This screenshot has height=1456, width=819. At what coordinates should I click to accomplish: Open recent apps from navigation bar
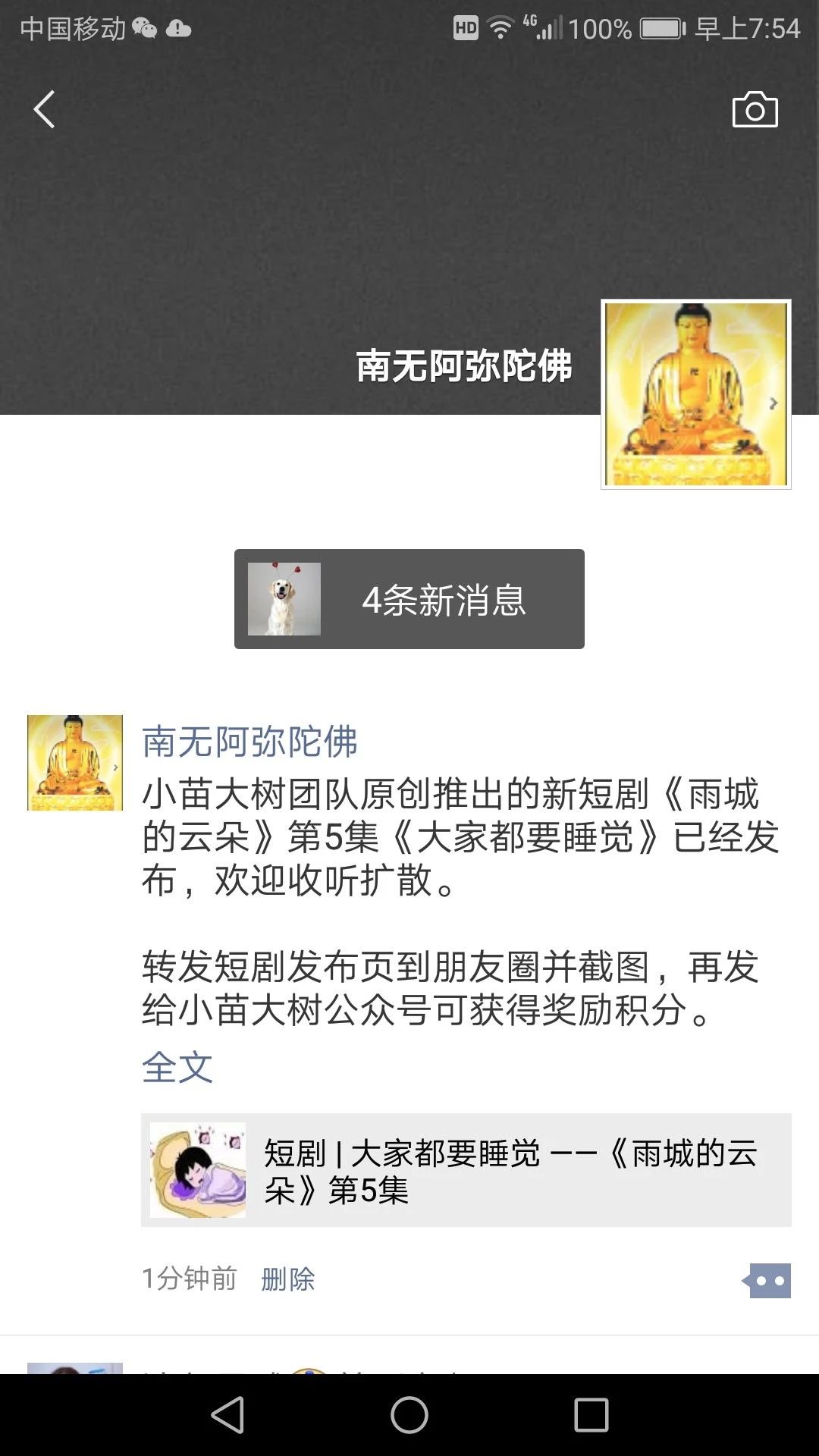(591, 1415)
